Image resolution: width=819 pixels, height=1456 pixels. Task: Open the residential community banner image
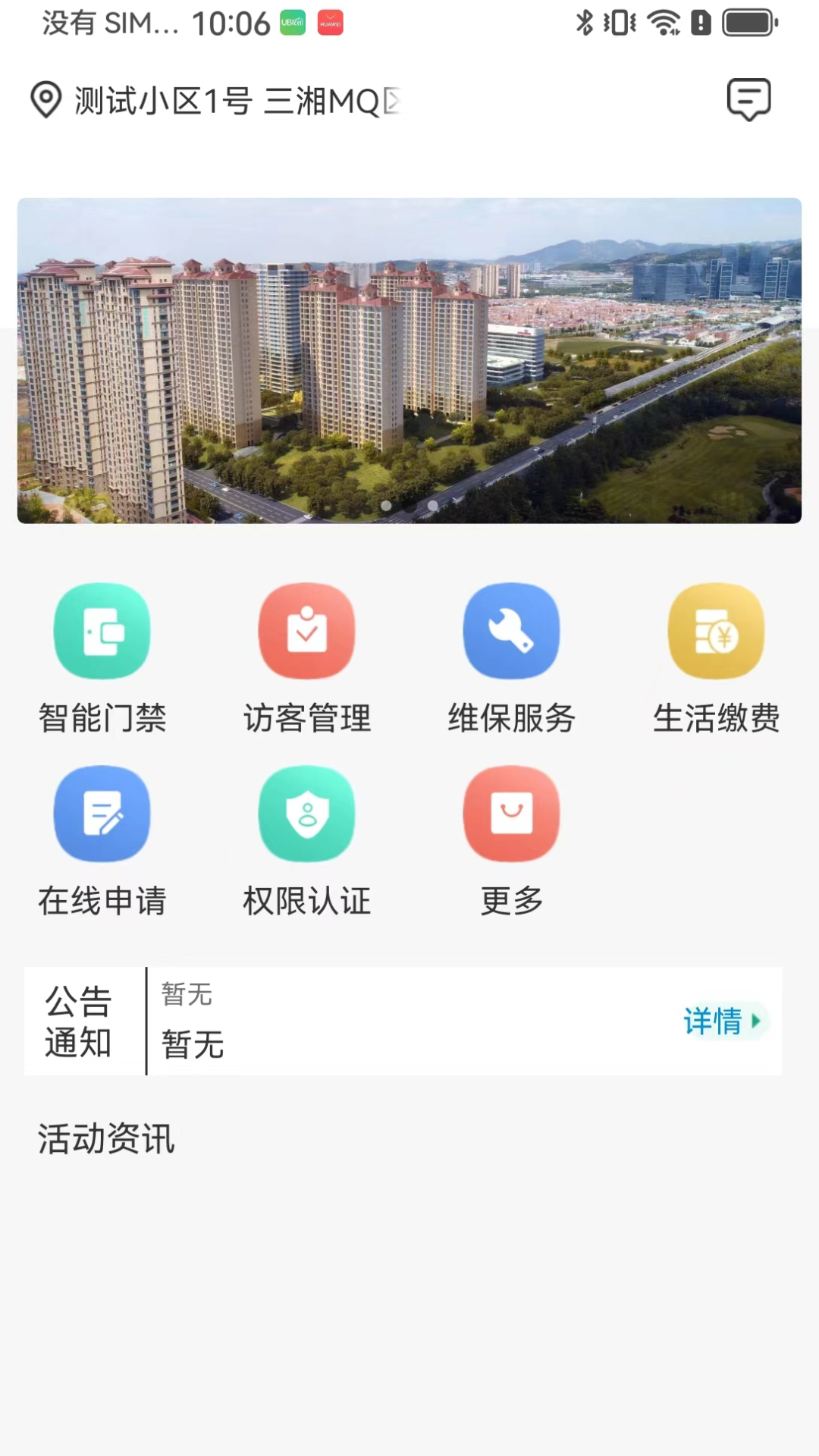coord(409,361)
